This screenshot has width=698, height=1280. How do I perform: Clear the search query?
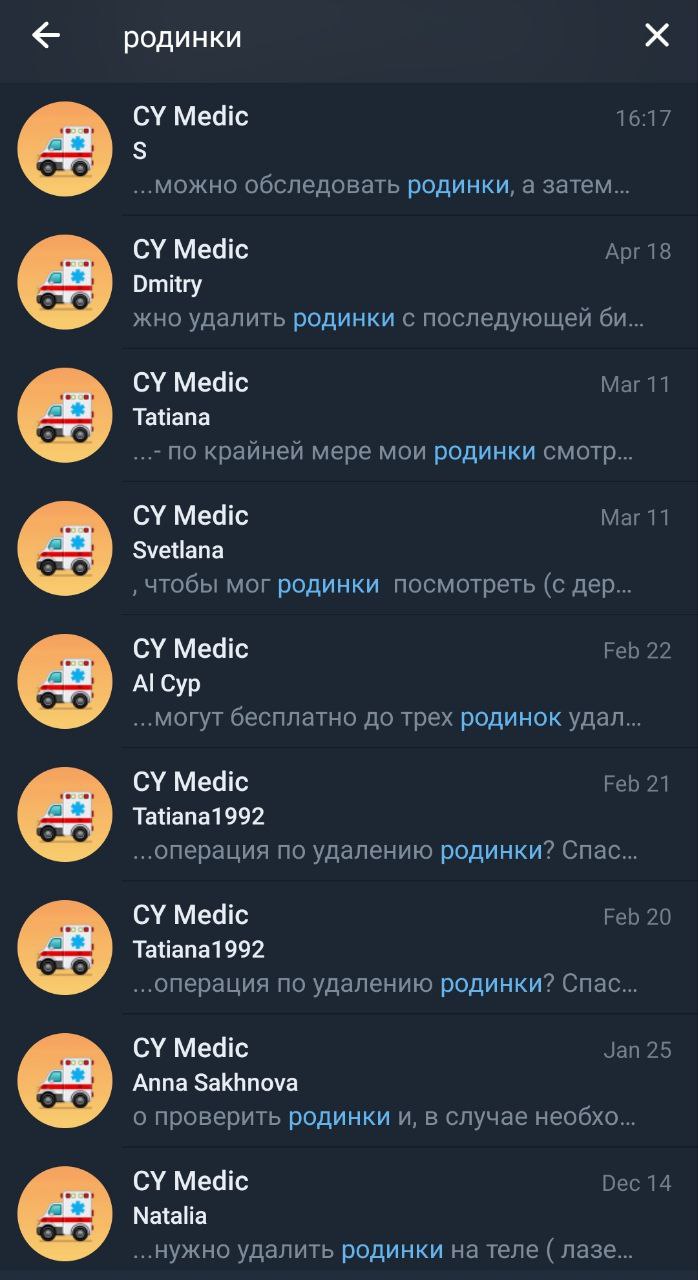(656, 37)
